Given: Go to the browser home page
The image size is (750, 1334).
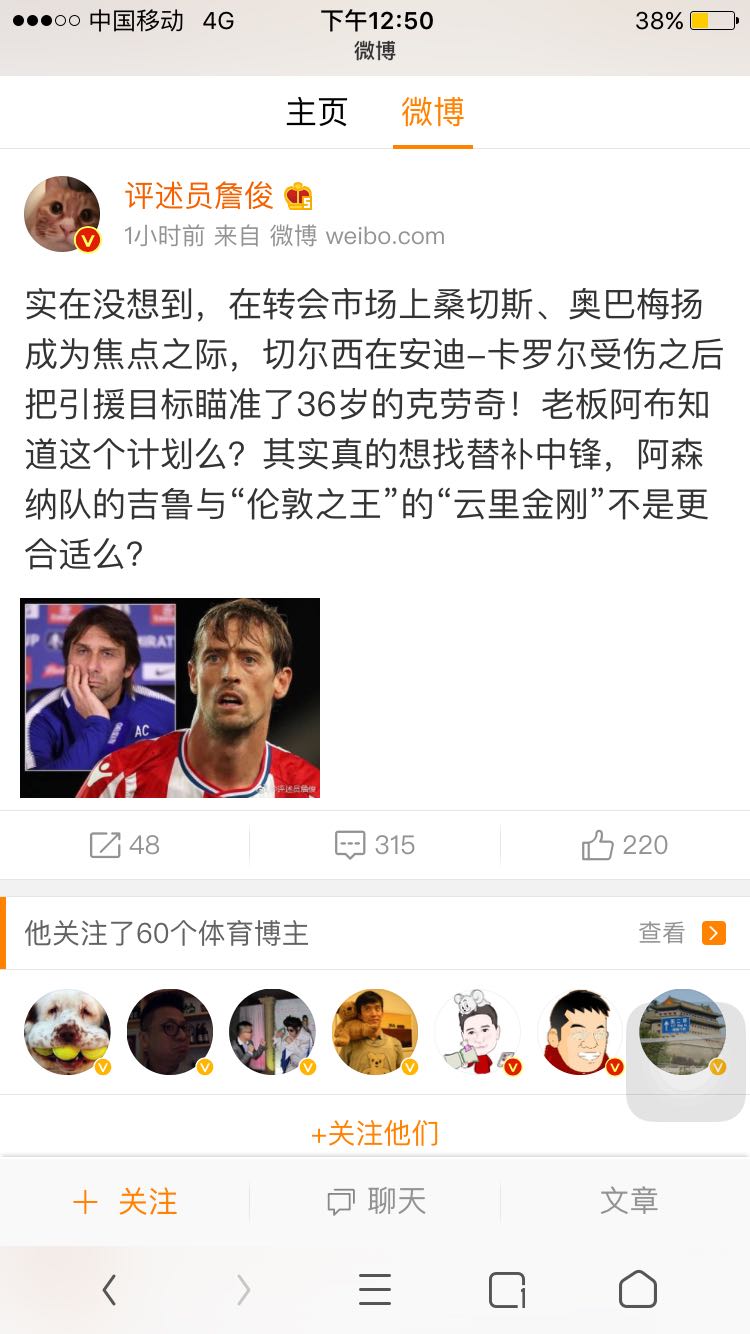Looking at the screenshot, I should click(x=637, y=1290).
